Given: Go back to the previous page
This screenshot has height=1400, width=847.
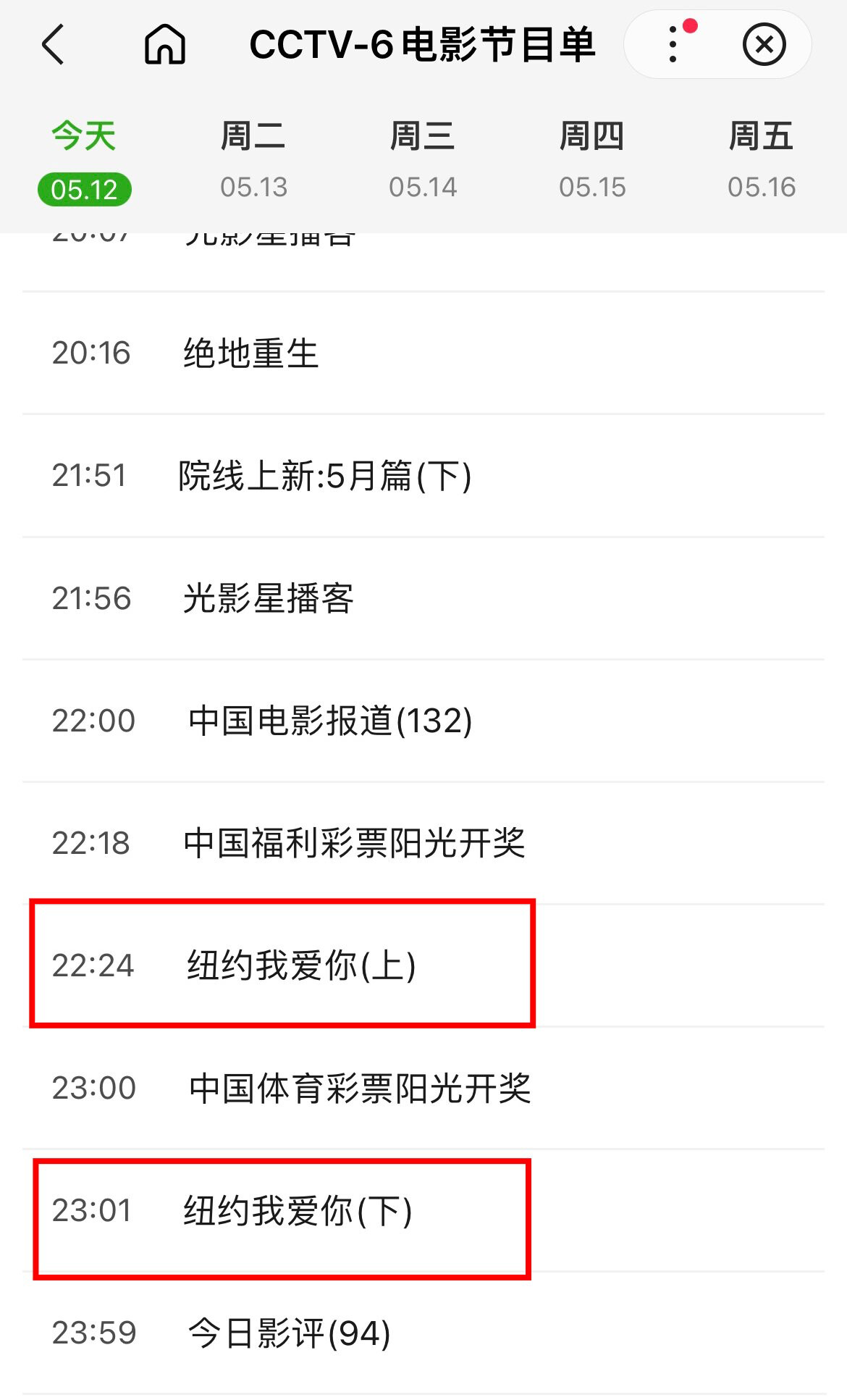Looking at the screenshot, I should tap(54, 45).
